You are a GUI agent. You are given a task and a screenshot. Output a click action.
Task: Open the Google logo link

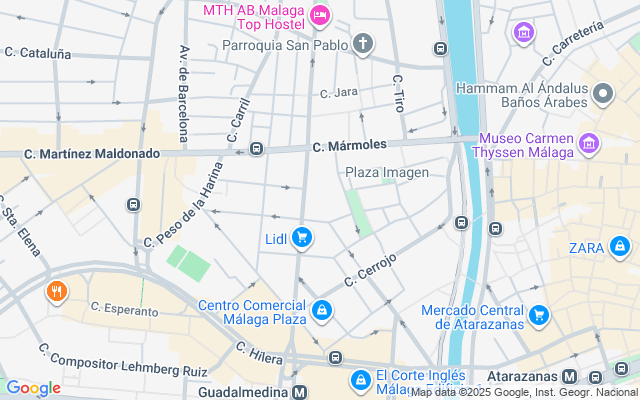click(x=33, y=388)
